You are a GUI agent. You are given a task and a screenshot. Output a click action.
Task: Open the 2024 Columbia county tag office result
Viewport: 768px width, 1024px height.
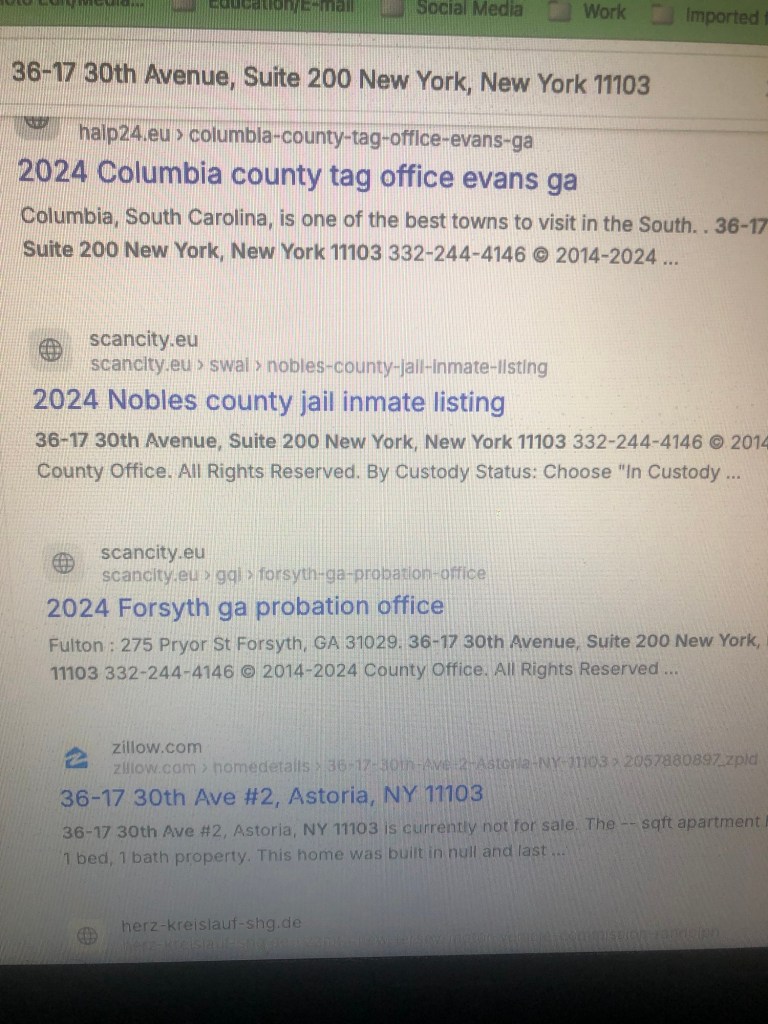pyautogui.click(x=297, y=177)
